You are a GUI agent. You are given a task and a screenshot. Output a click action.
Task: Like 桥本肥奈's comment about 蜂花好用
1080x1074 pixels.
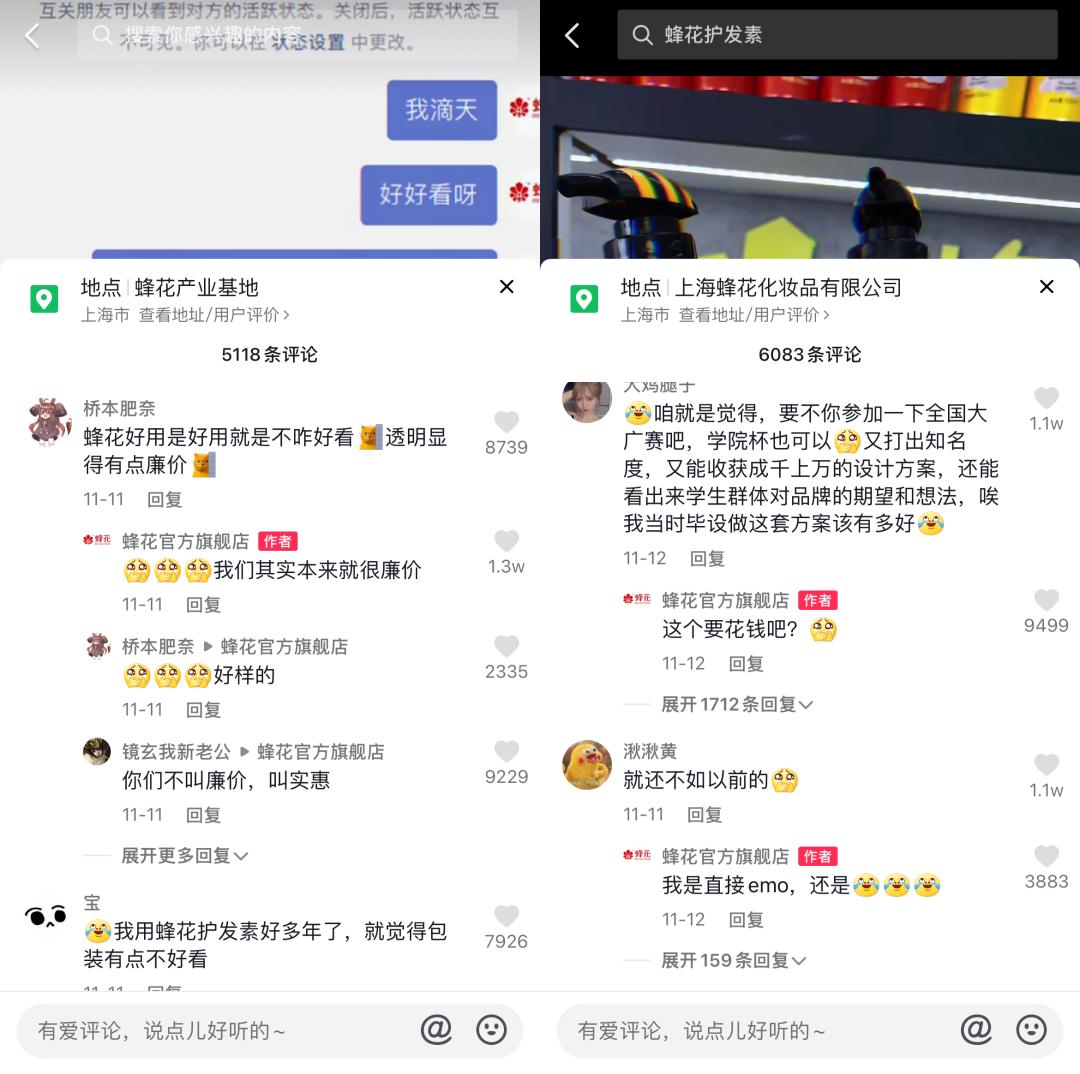506,423
